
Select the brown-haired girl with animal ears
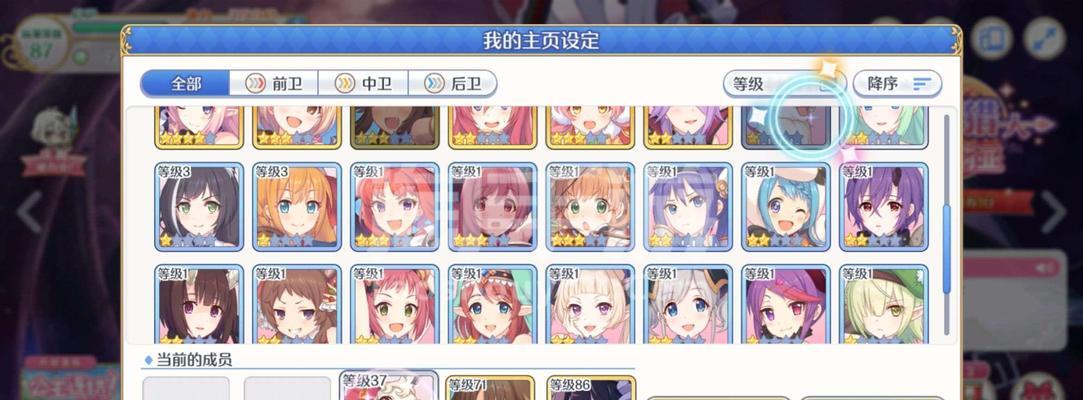pyautogui.click(x=199, y=305)
